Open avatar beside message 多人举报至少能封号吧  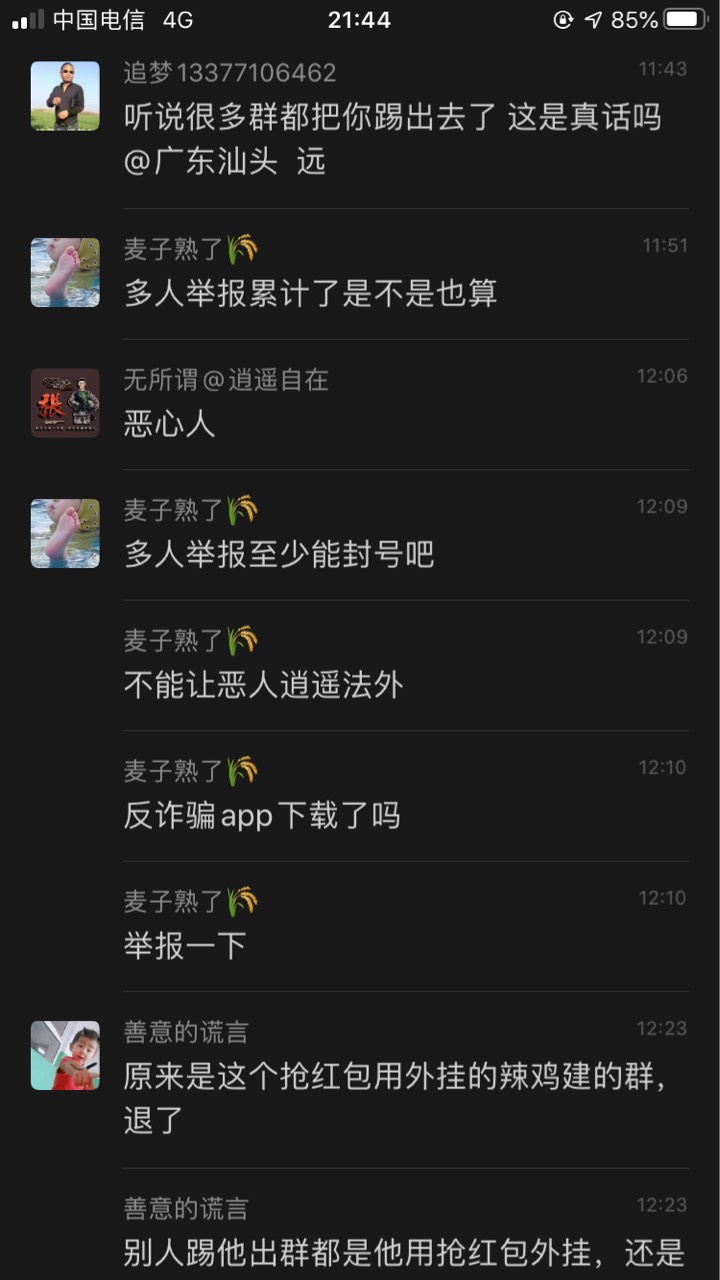pos(65,534)
